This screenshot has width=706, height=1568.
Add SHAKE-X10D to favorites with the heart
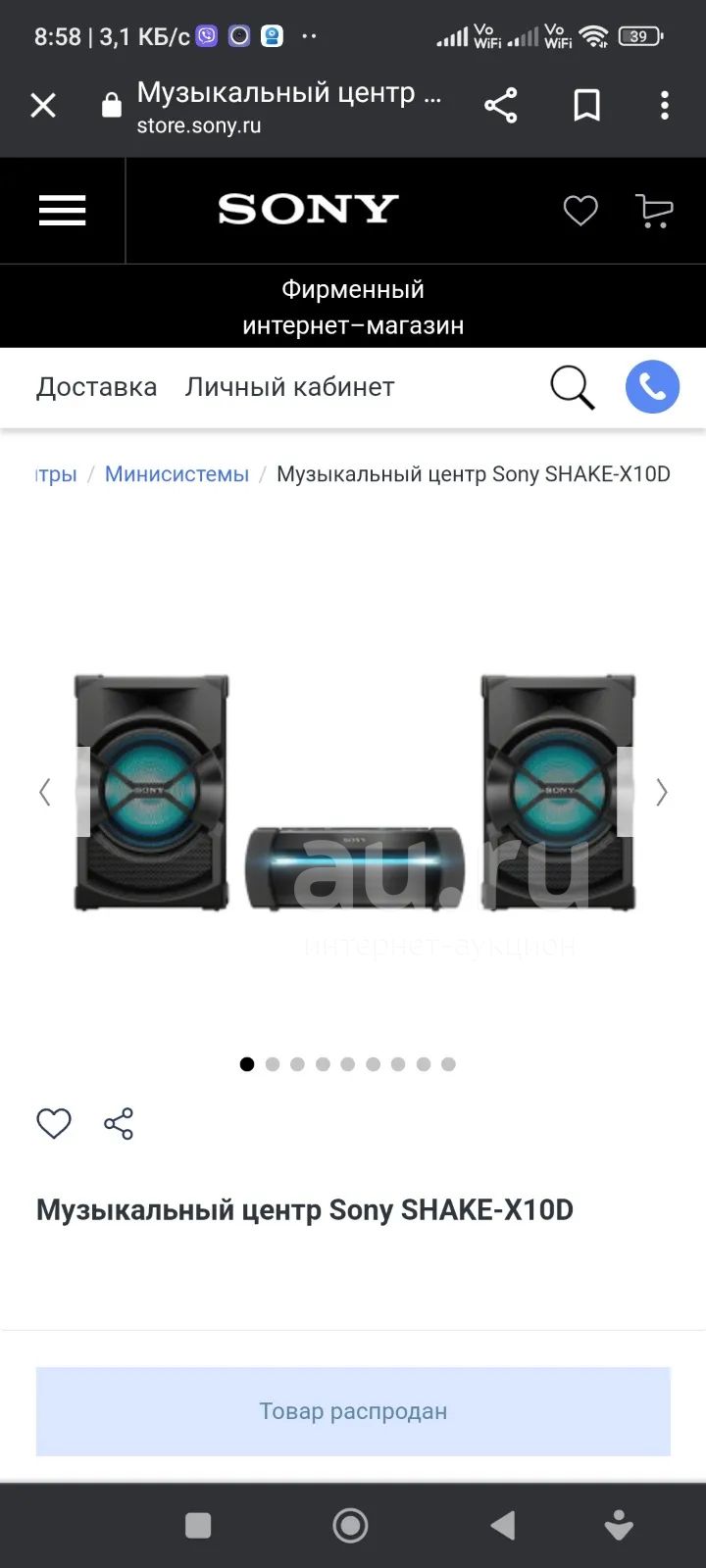coord(54,1123)
